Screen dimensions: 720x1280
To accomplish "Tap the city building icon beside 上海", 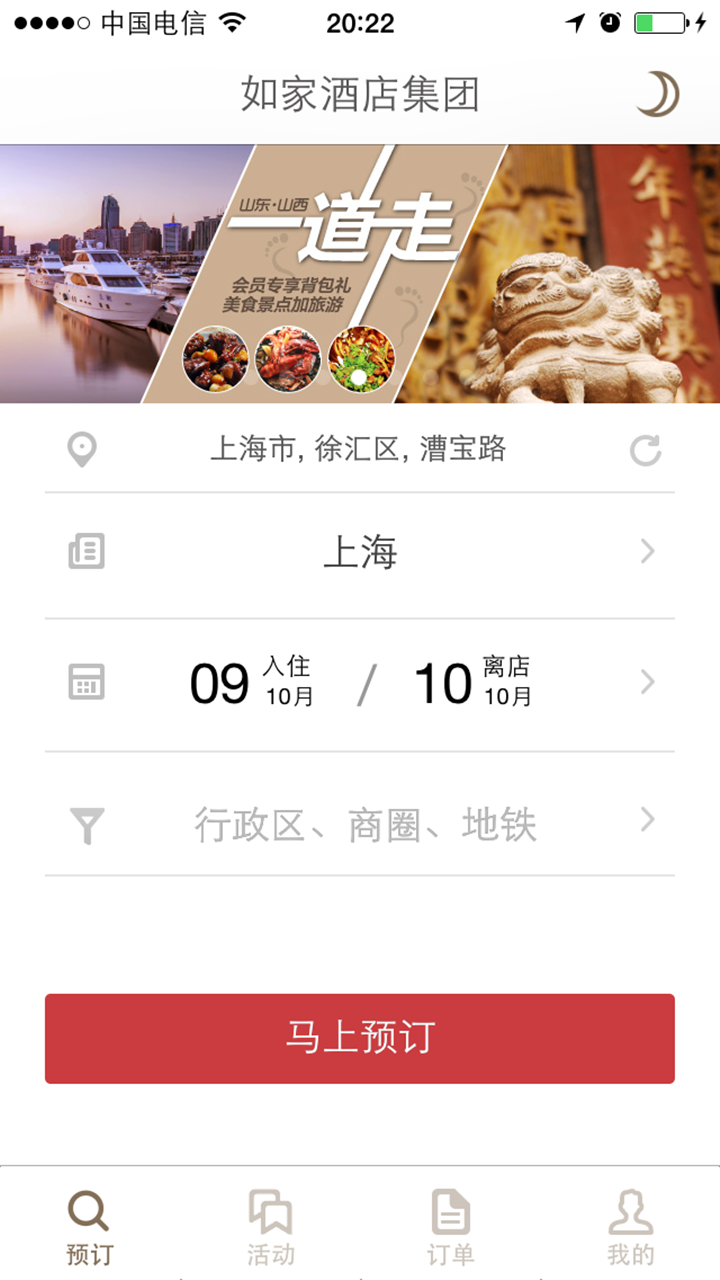I will coord(85,551).
